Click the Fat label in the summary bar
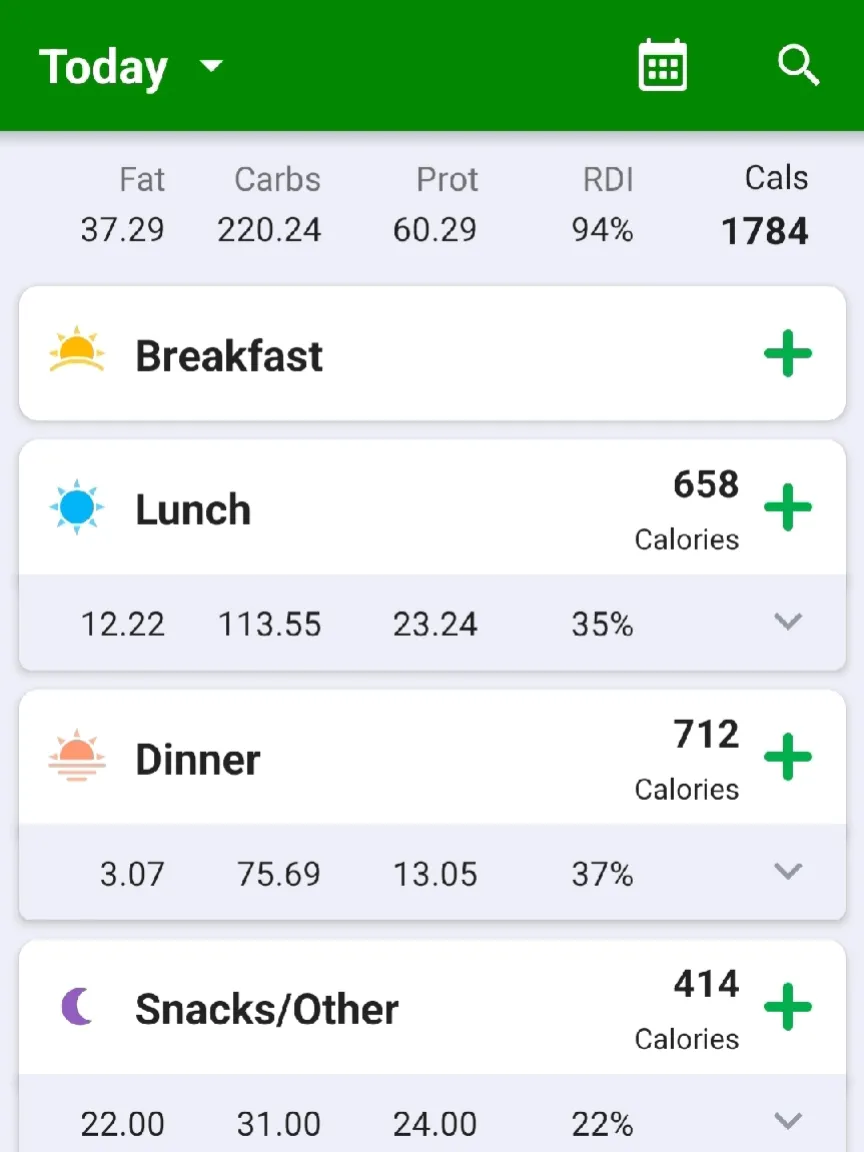The width and height of the screenshot is (864, 1152). pos(142,180)
